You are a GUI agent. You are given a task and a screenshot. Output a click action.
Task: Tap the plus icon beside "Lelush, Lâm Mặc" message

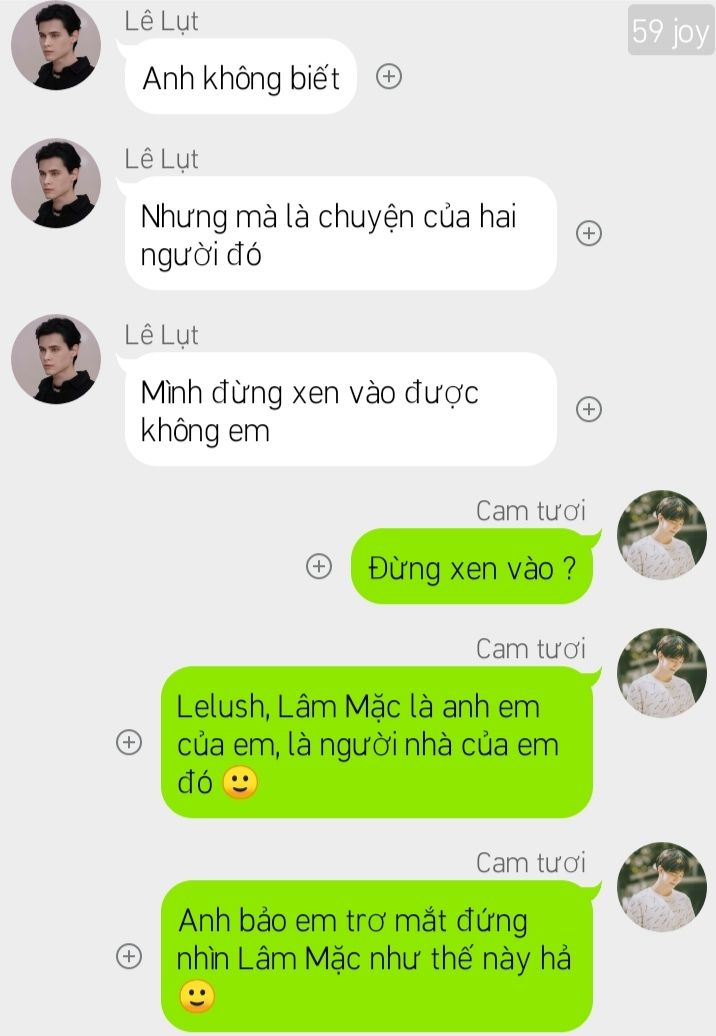point(129,743)
